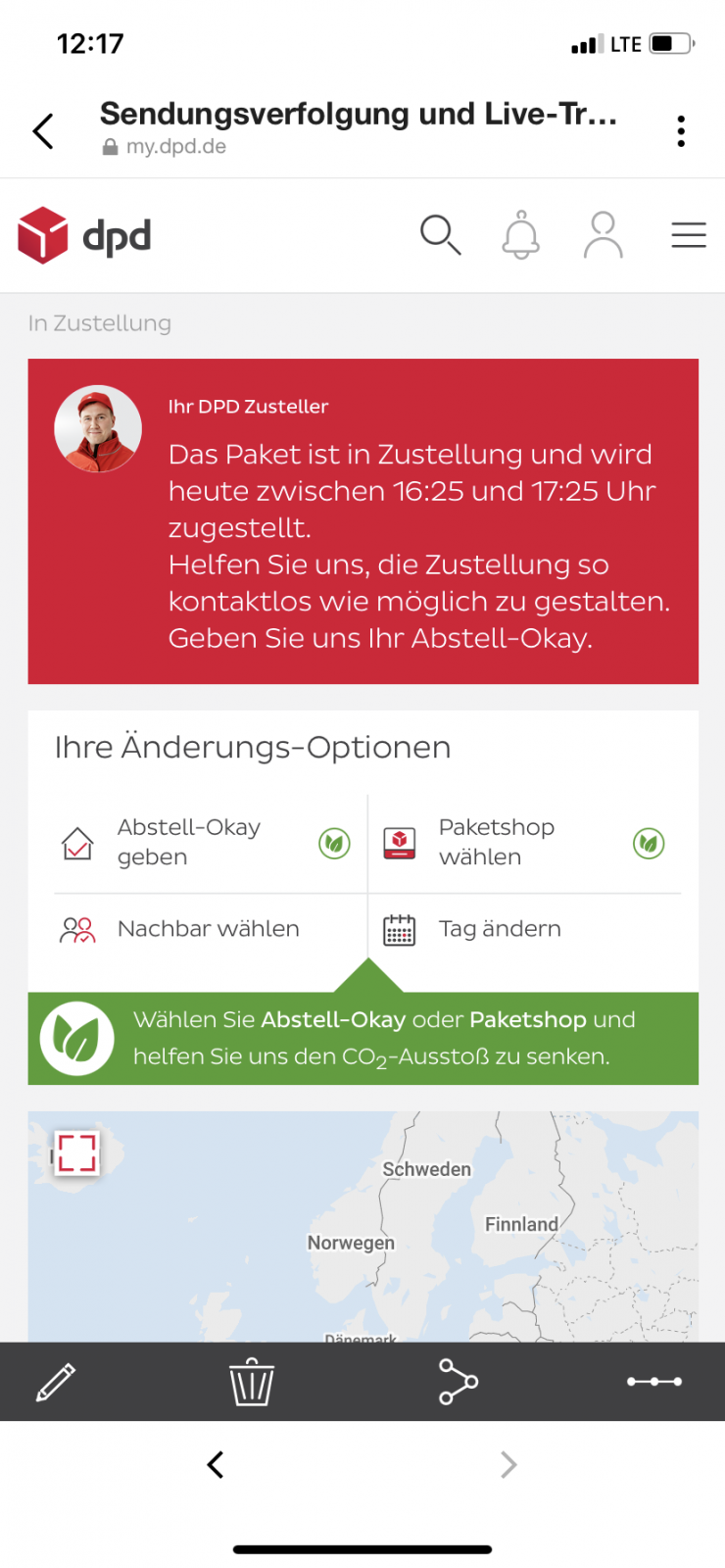Open the notifications bell
The image size is (725, 1568).
(520, 235)
